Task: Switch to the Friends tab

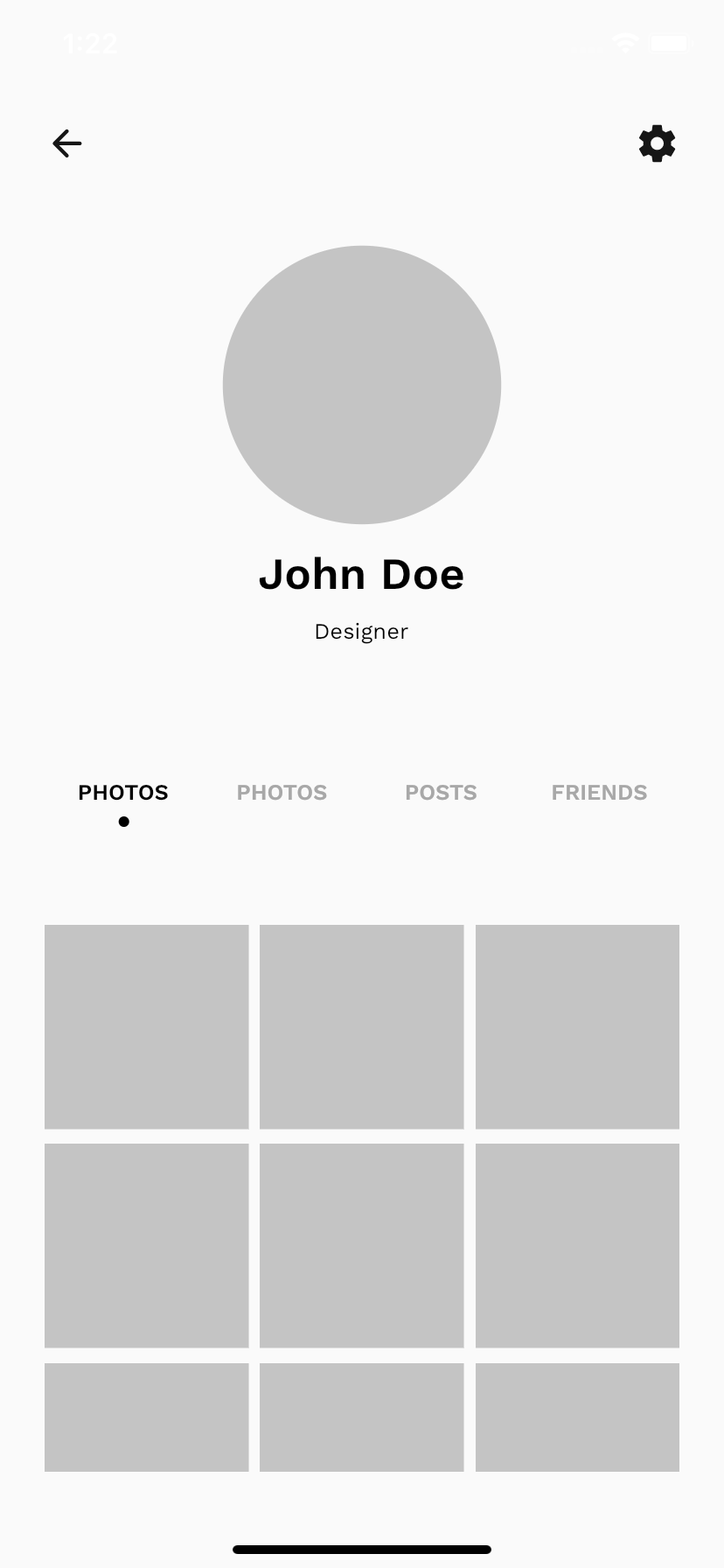Action: [599, 793]
